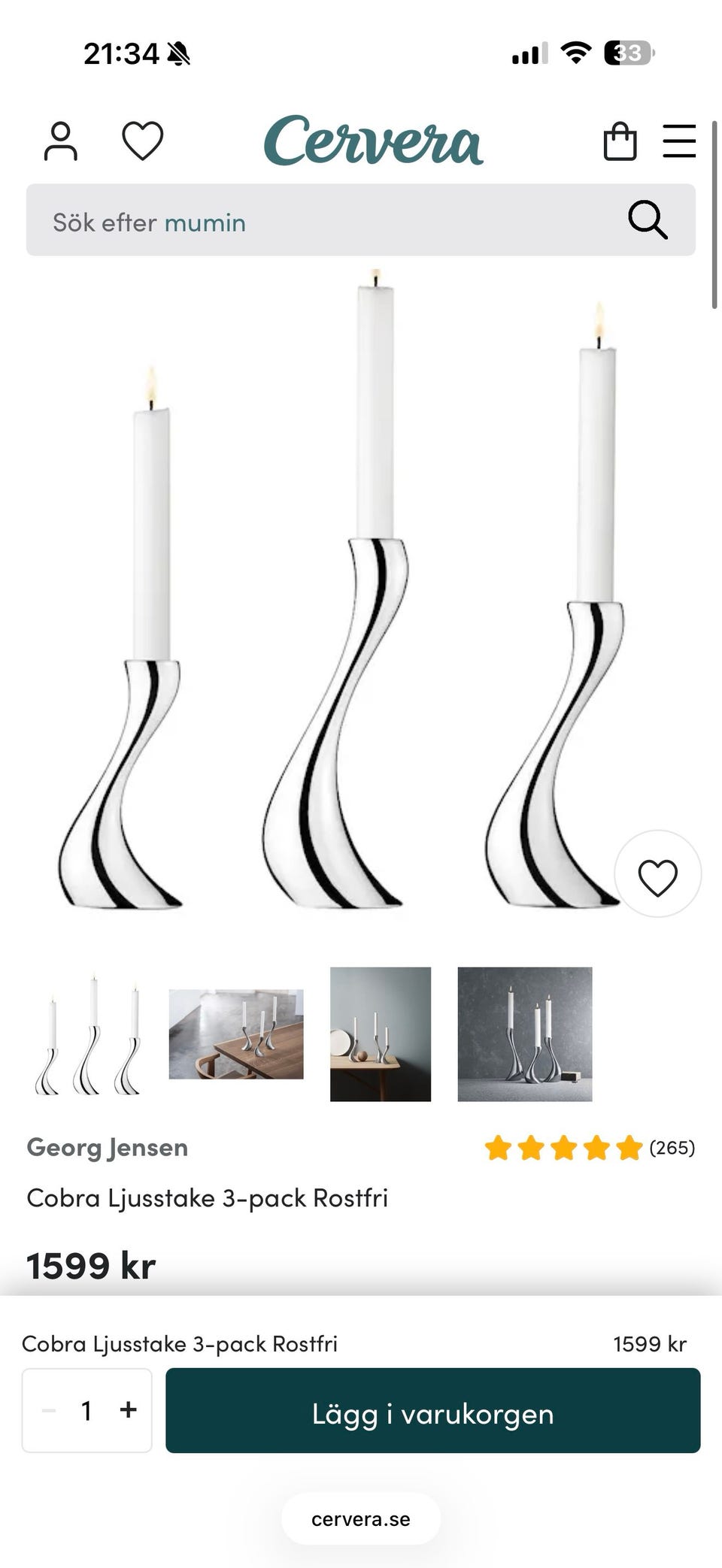Tap Lägg i varukorgen button
This screenshot has height=1568, width=722.
pyautogui.click(x=433, y=1410)
